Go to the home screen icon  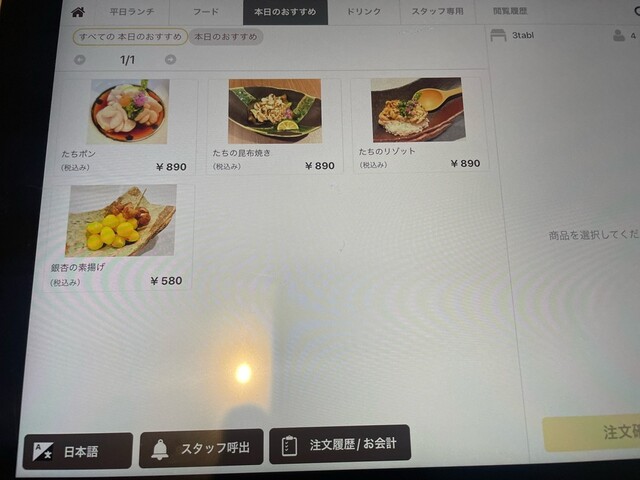[78, 12]
